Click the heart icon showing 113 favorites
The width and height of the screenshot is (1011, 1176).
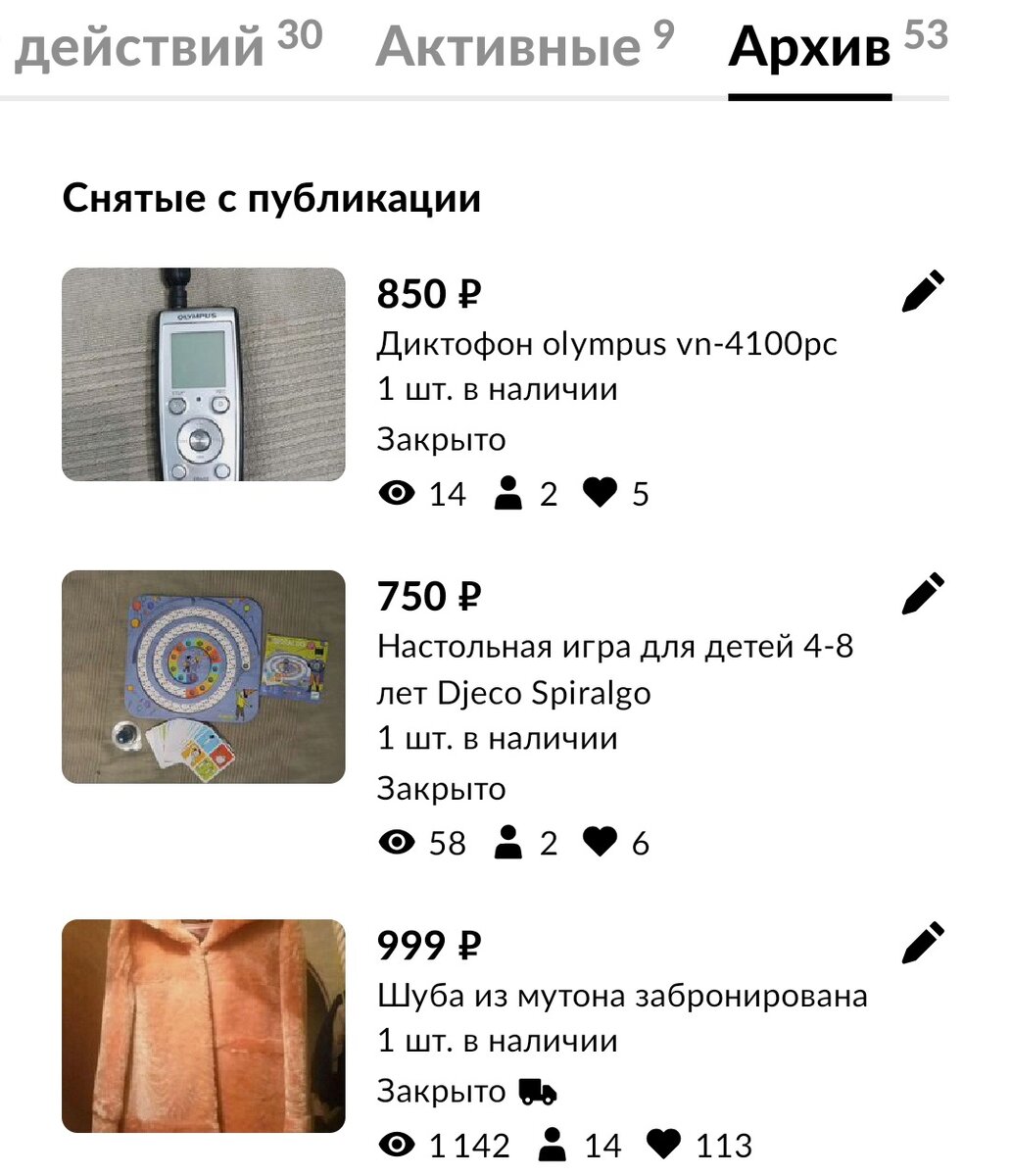pos(662,1143)
